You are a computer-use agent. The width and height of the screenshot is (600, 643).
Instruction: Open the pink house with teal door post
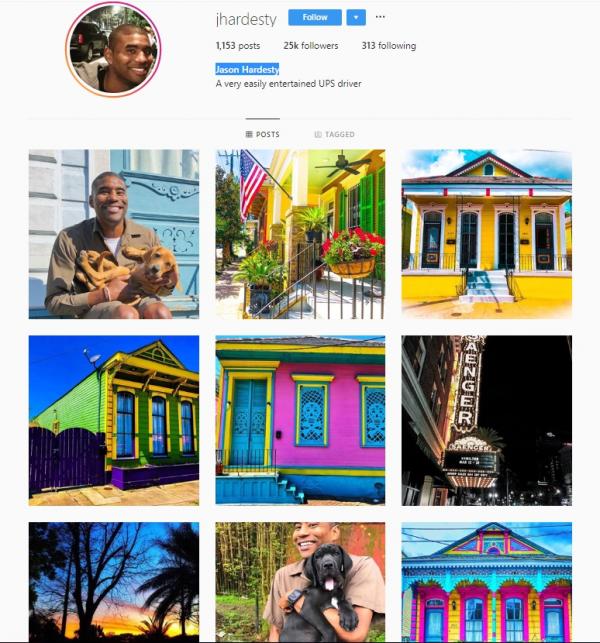[300, 420]
